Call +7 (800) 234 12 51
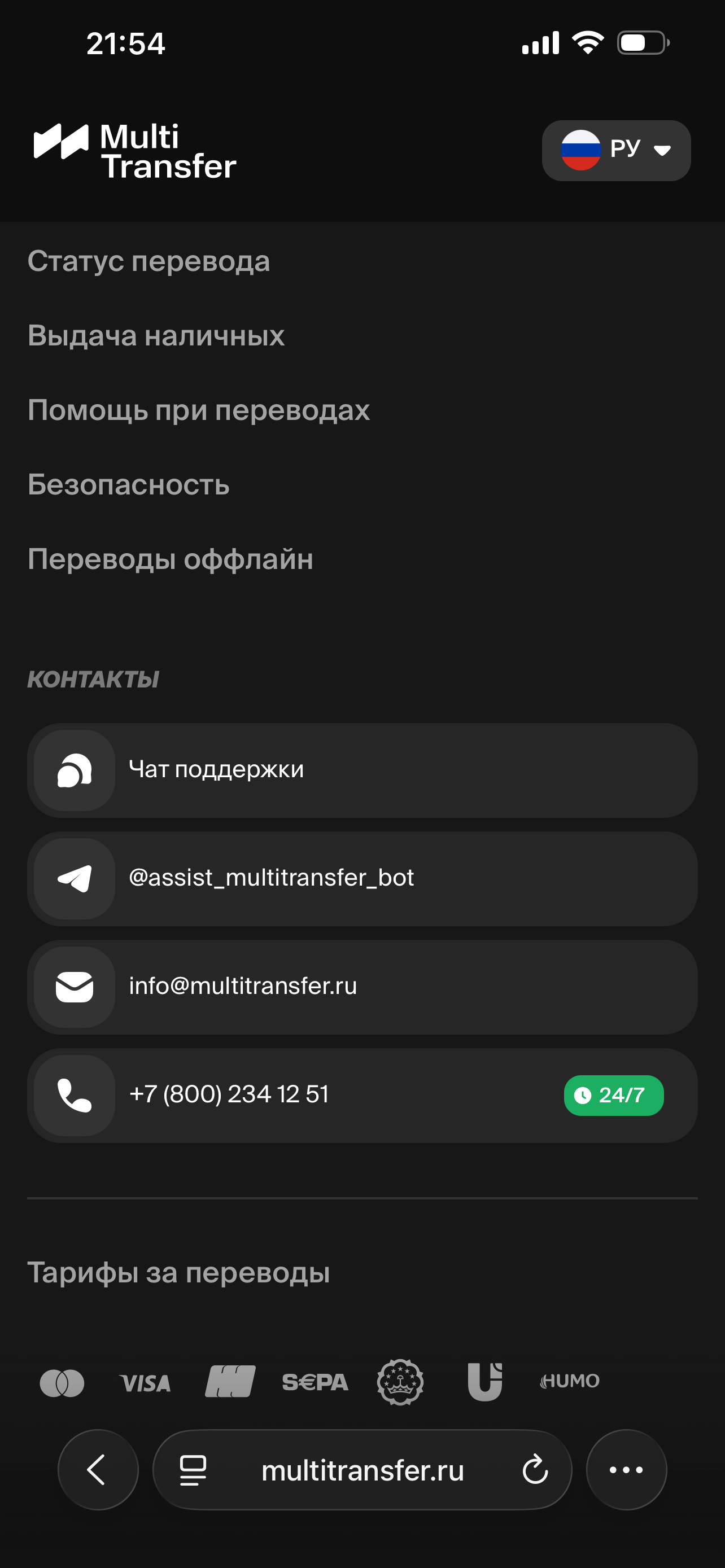The width and height of the screenshot is (725, 1568). point(362,1095)
